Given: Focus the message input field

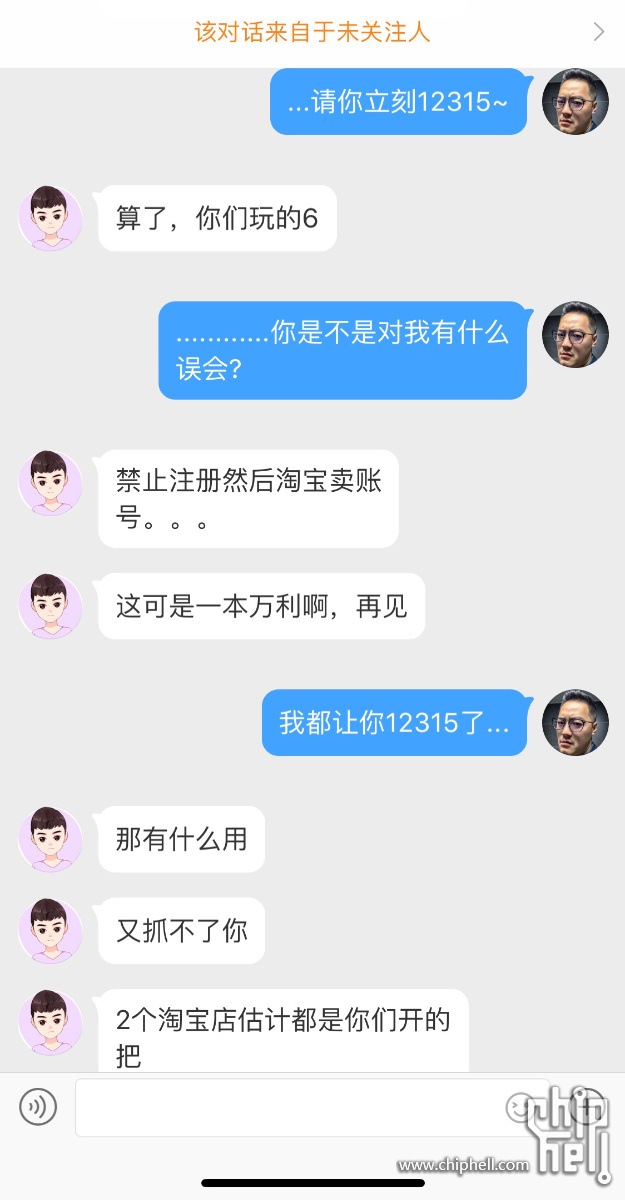Looking at the screenshot, I should pyautogui.click(x=290, y=1107).
